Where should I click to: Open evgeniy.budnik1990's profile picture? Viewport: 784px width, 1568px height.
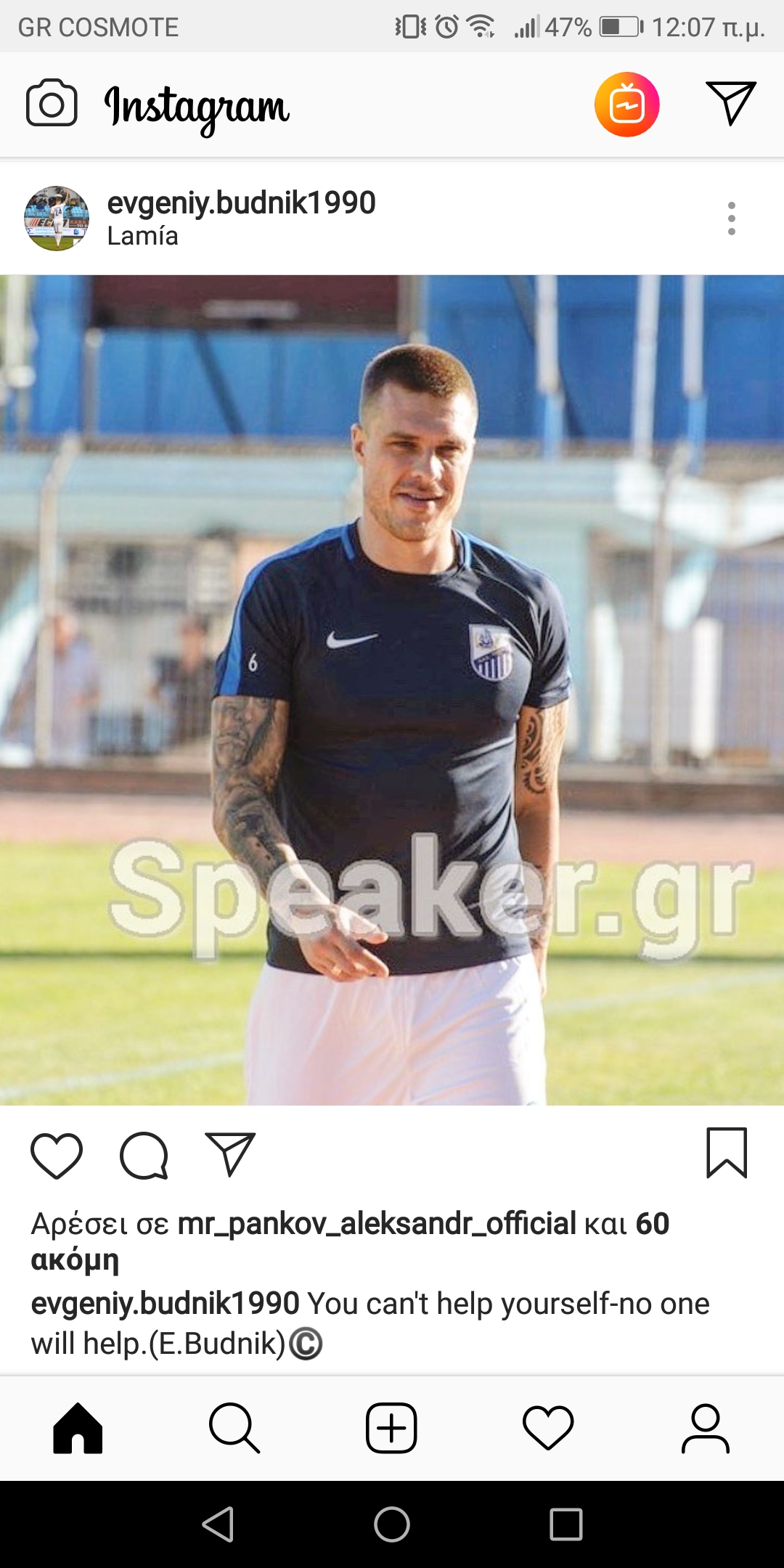point(57,218)
